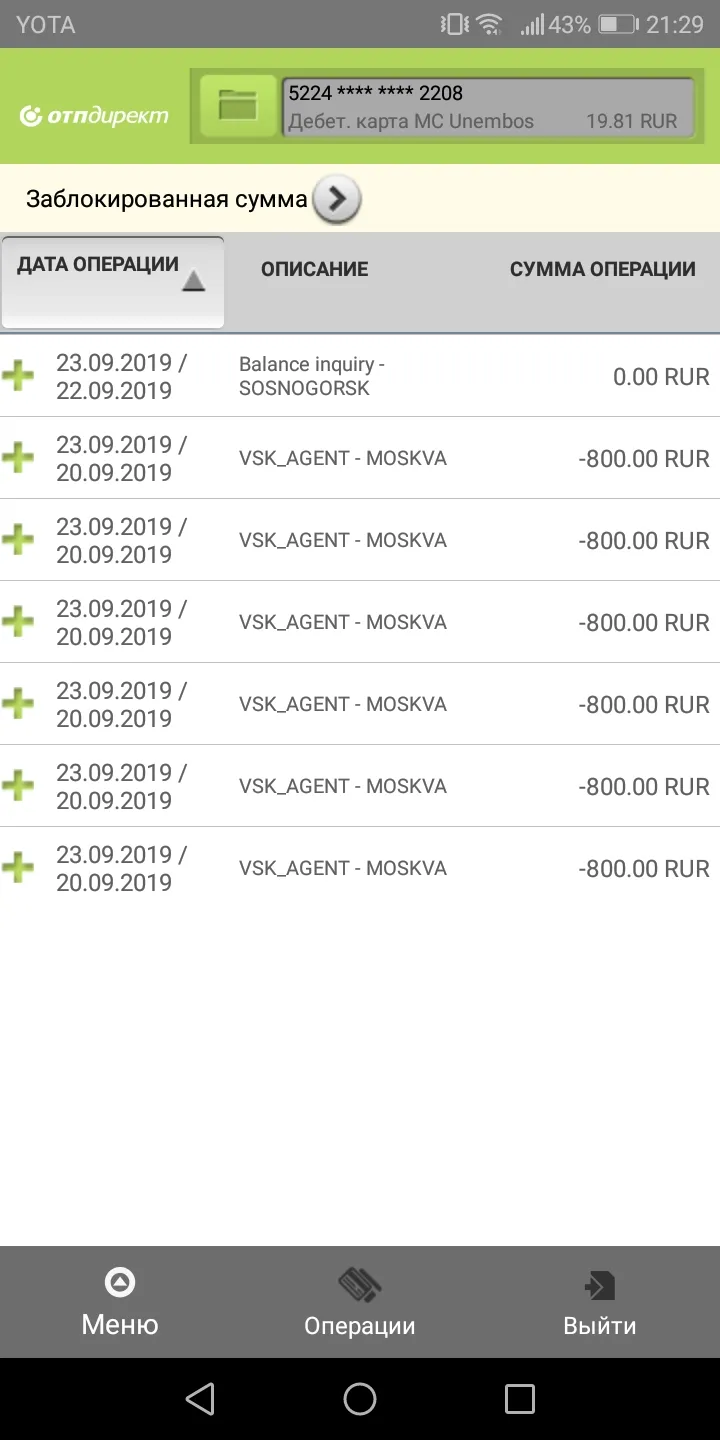Open the green folder accounts icon
Screen dimensions: 720x1440
pos(238,105)
